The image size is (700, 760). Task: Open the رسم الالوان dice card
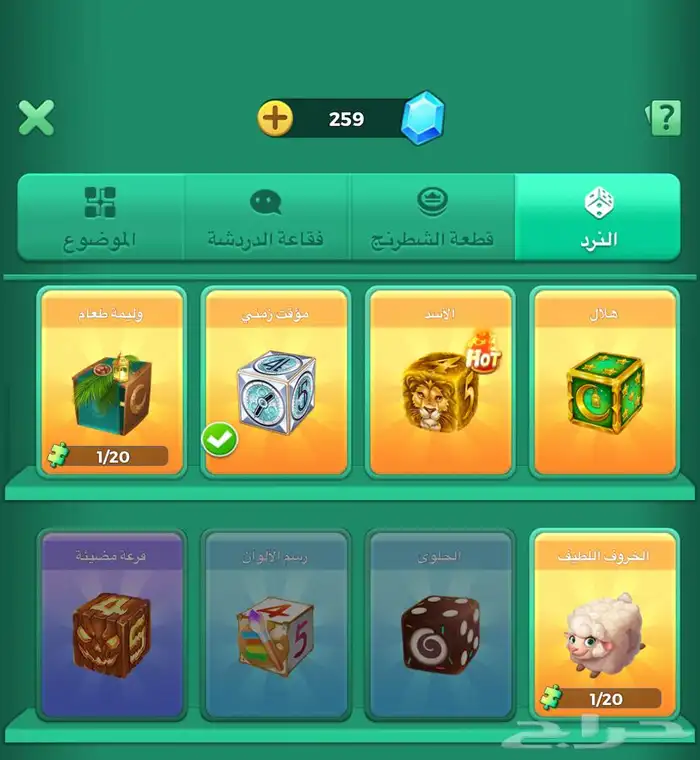[275, 625]
